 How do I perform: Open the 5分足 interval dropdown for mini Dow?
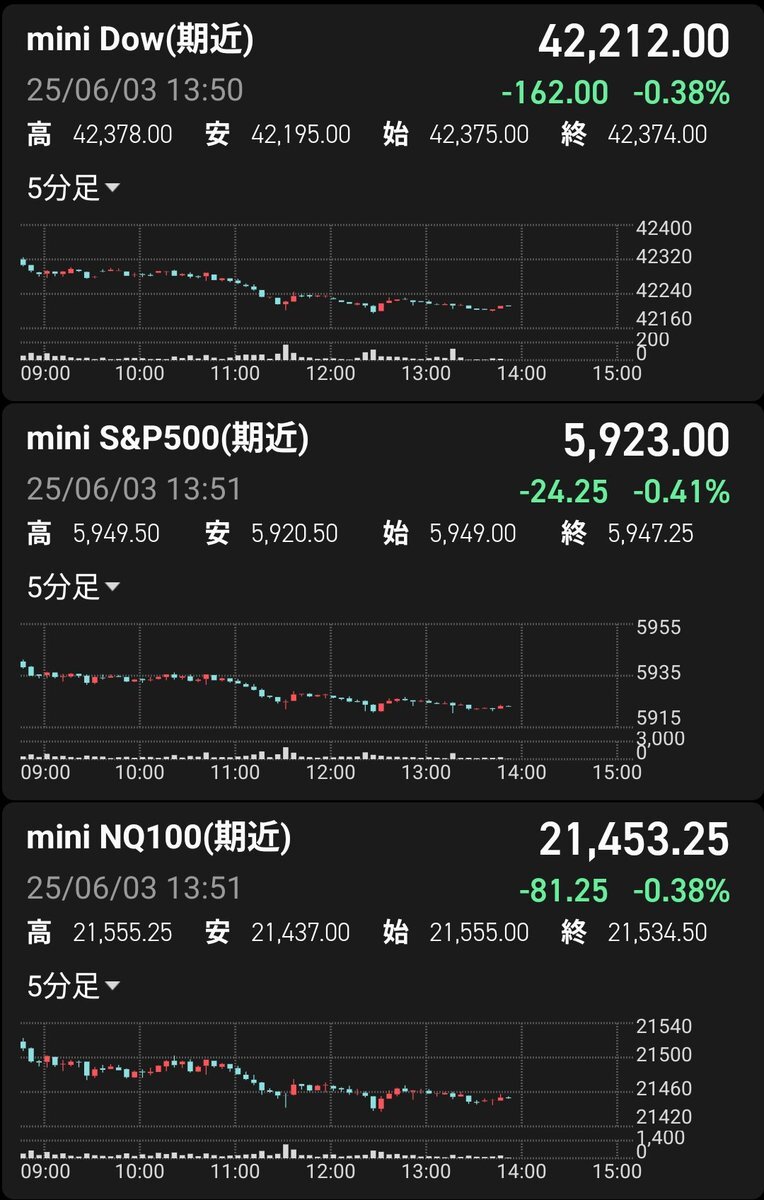tap(73, 187)
